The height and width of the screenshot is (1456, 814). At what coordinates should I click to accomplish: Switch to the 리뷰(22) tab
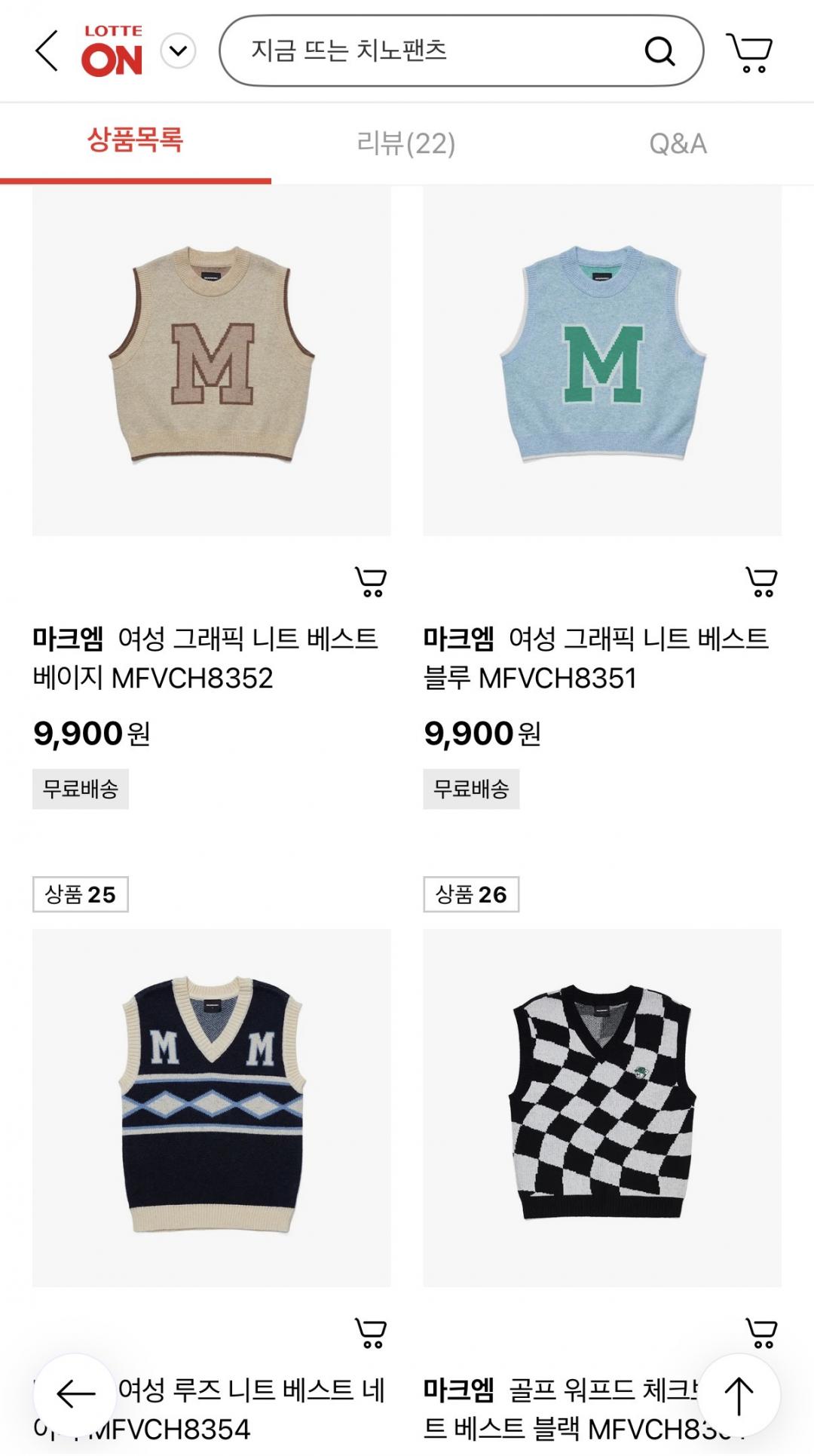(406, 143)
